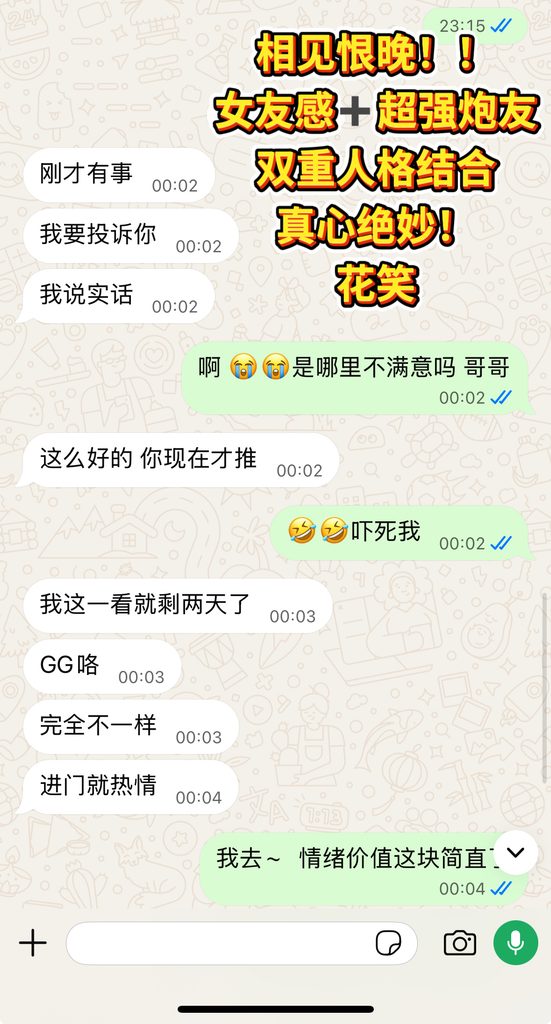Open the camera
The width and height of the screenshot is (551, 1024).
coord(460,943)
